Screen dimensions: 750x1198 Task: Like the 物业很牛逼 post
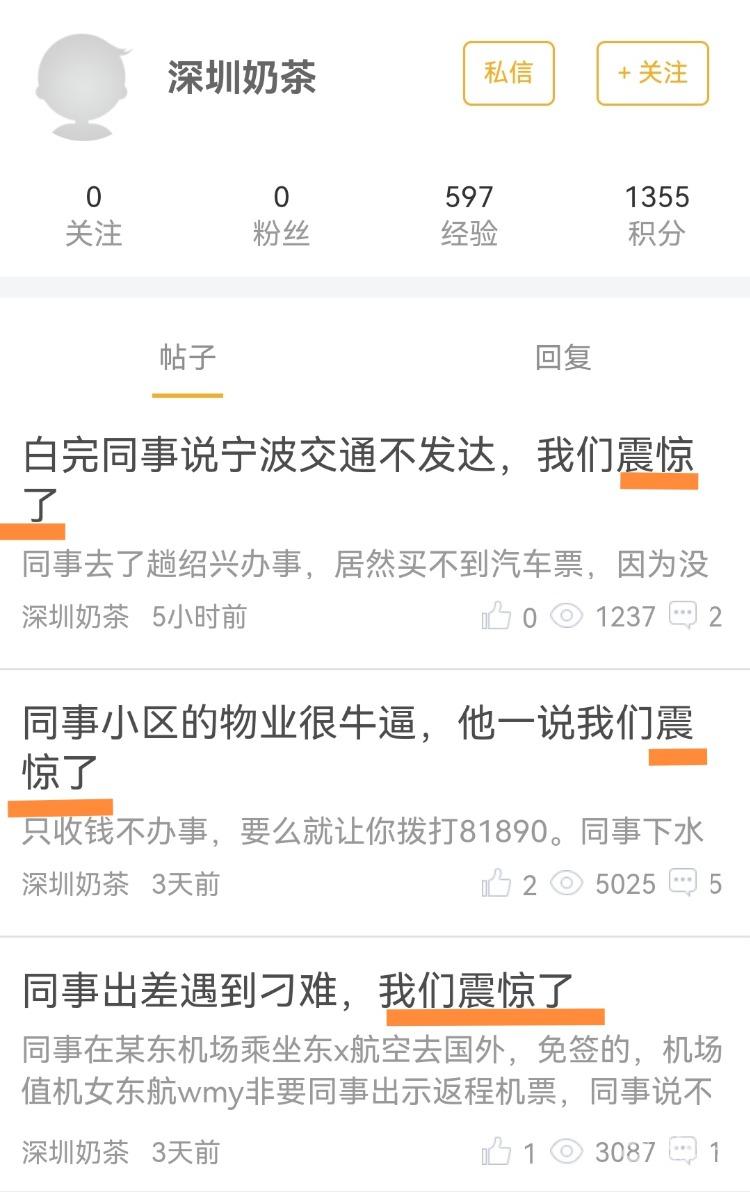(497, 883)
